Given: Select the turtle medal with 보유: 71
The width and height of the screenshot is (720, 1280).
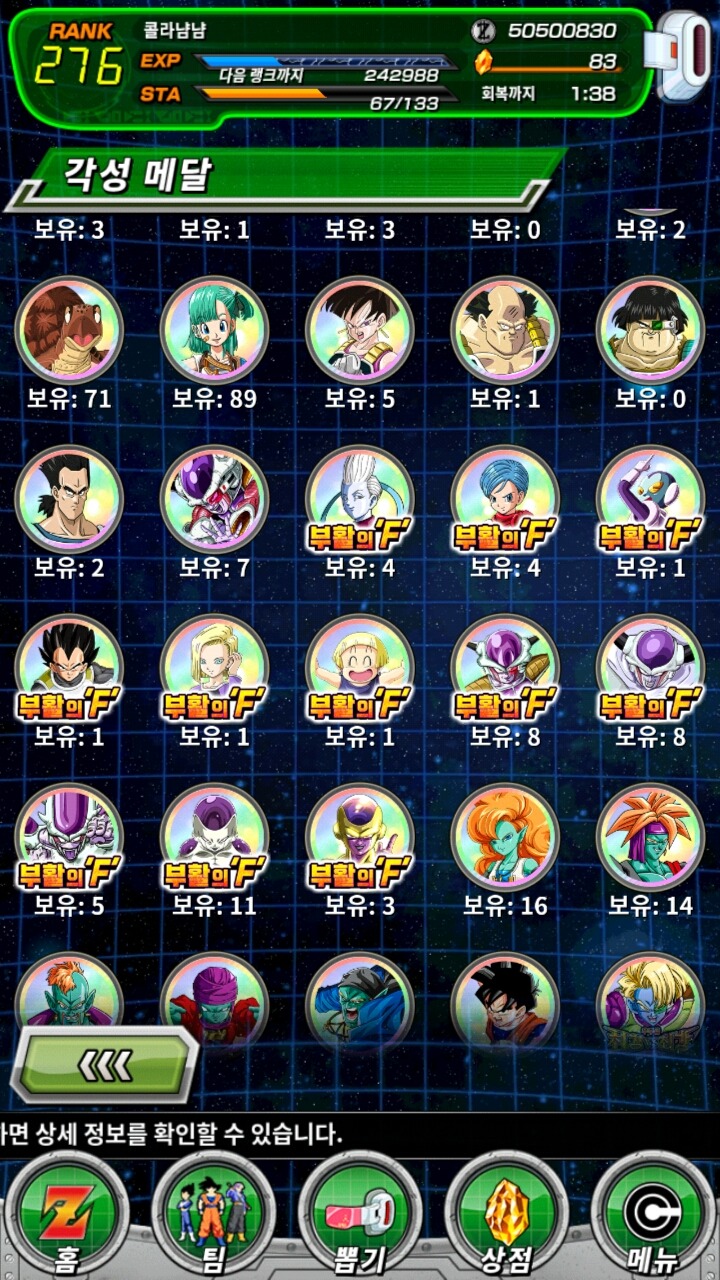Looking at the screenshot, I should point(70,330).
